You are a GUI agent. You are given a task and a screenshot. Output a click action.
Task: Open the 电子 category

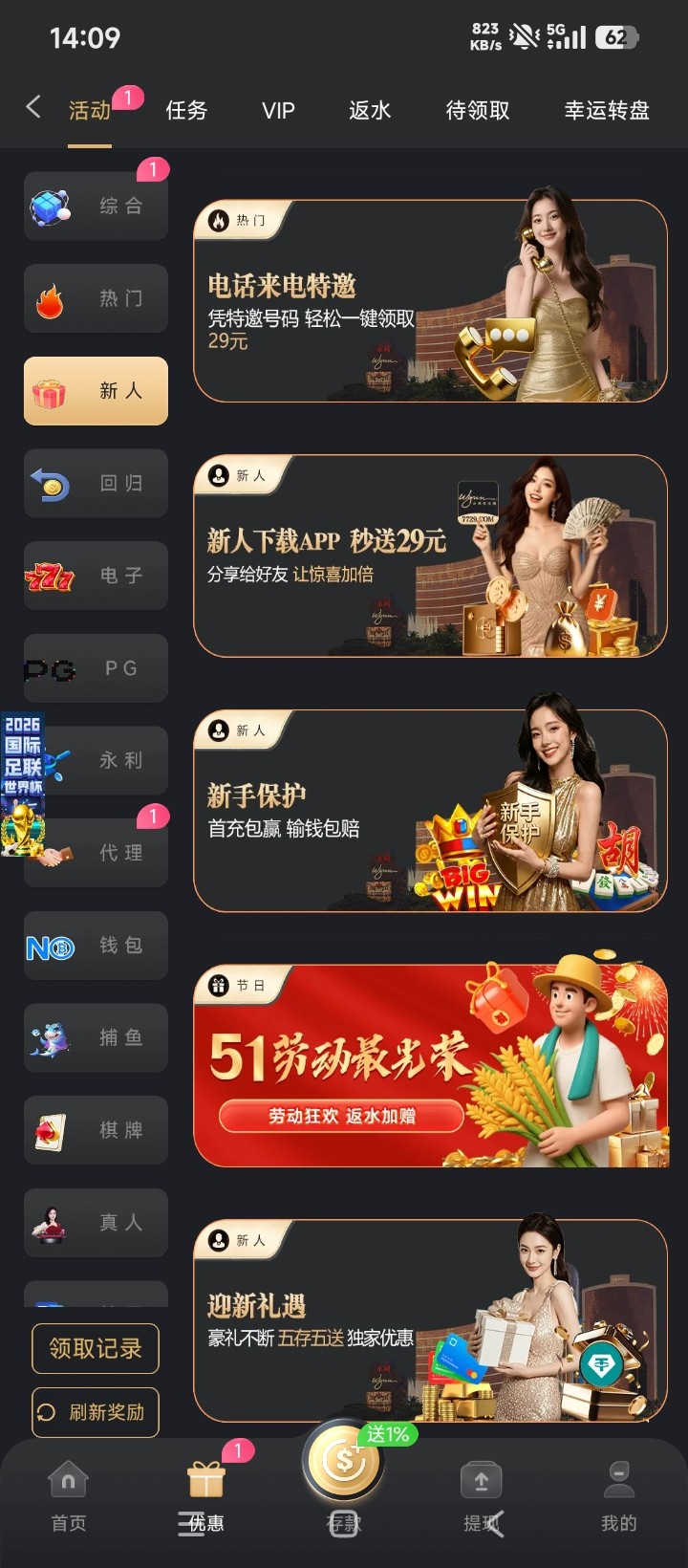pyautogui.click(x=96, y=576)
